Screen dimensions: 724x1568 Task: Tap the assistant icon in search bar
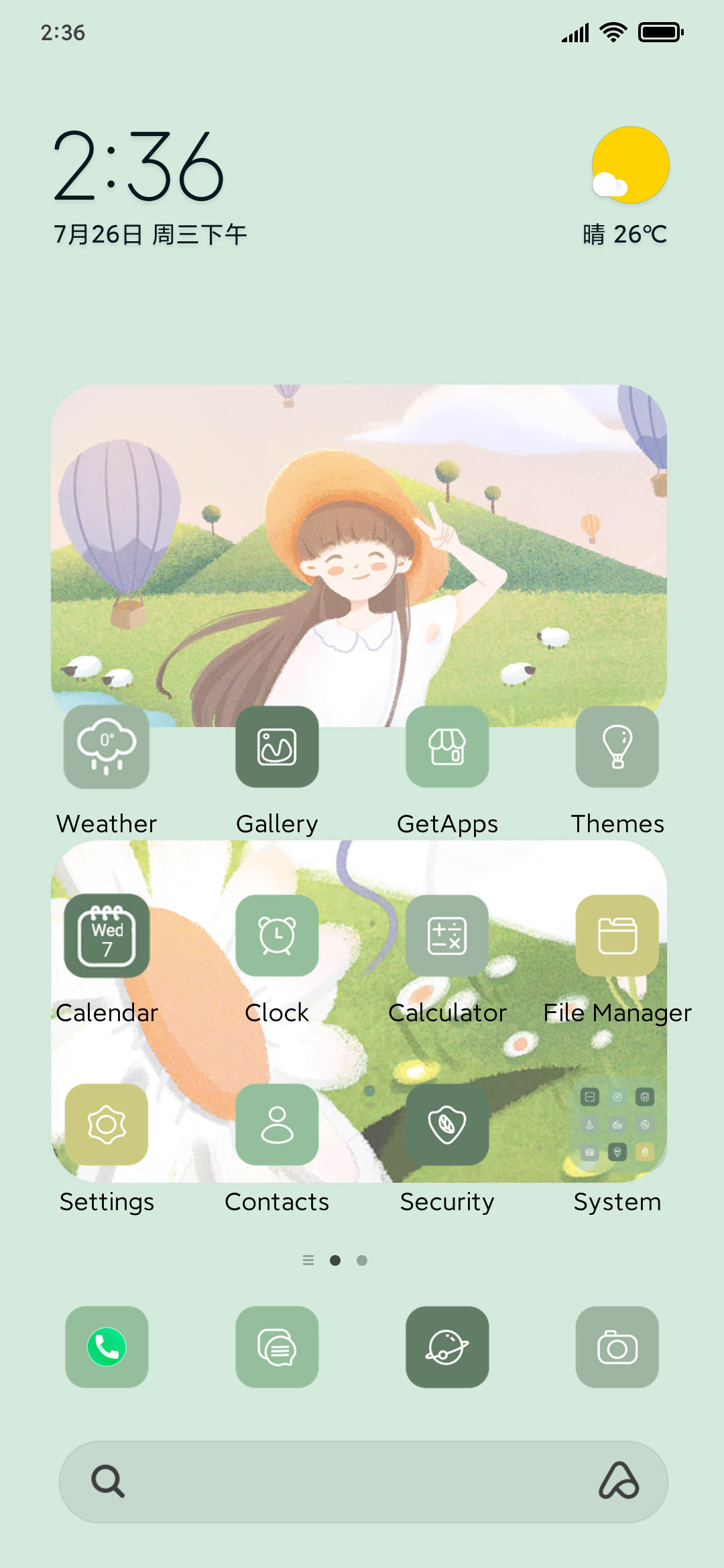[619, 1481]
